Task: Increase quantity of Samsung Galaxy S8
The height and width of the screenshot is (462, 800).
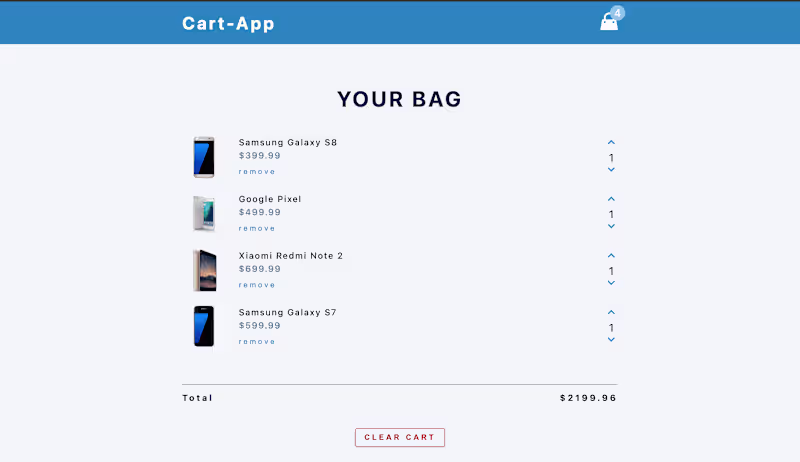Action: 611,143
